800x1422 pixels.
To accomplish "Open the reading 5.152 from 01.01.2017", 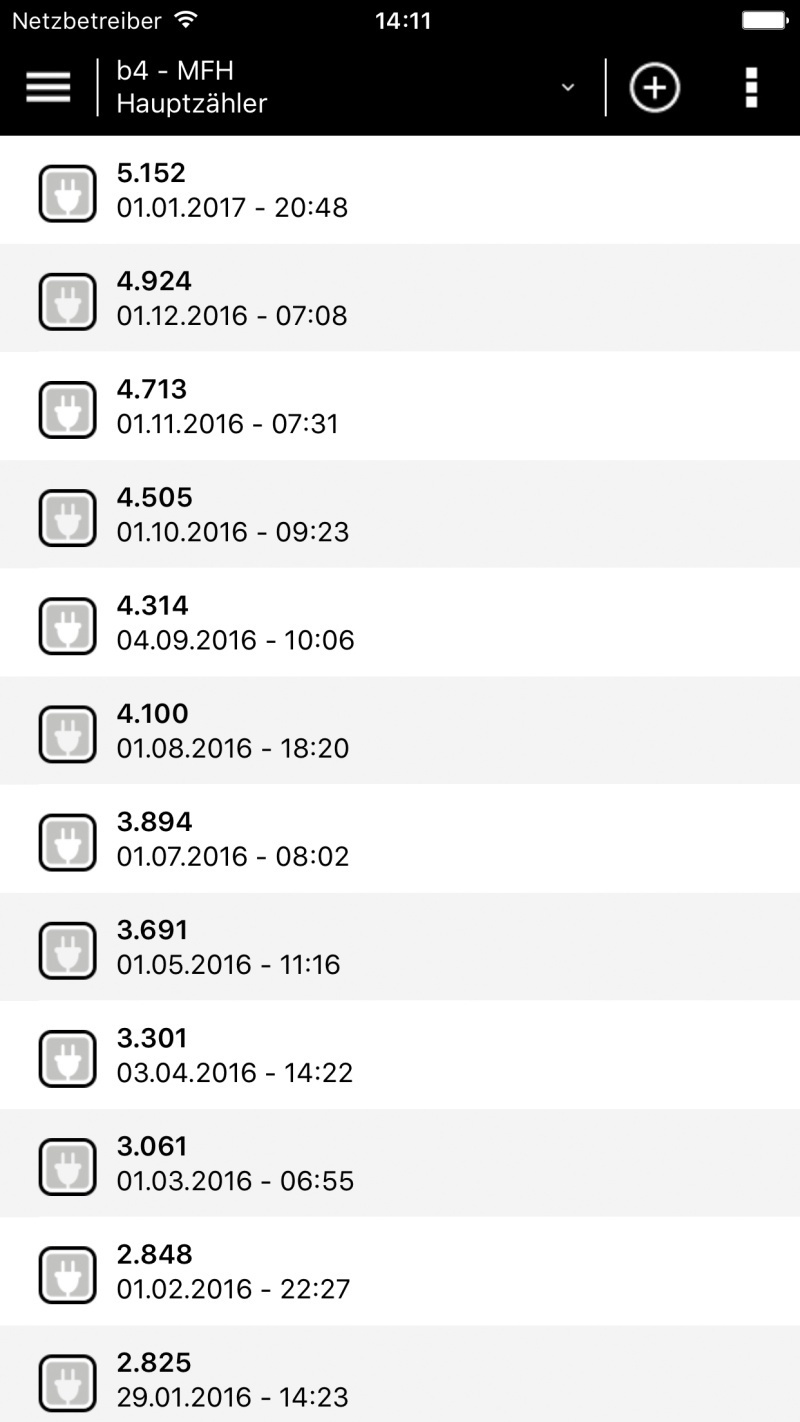I will 400,190.
